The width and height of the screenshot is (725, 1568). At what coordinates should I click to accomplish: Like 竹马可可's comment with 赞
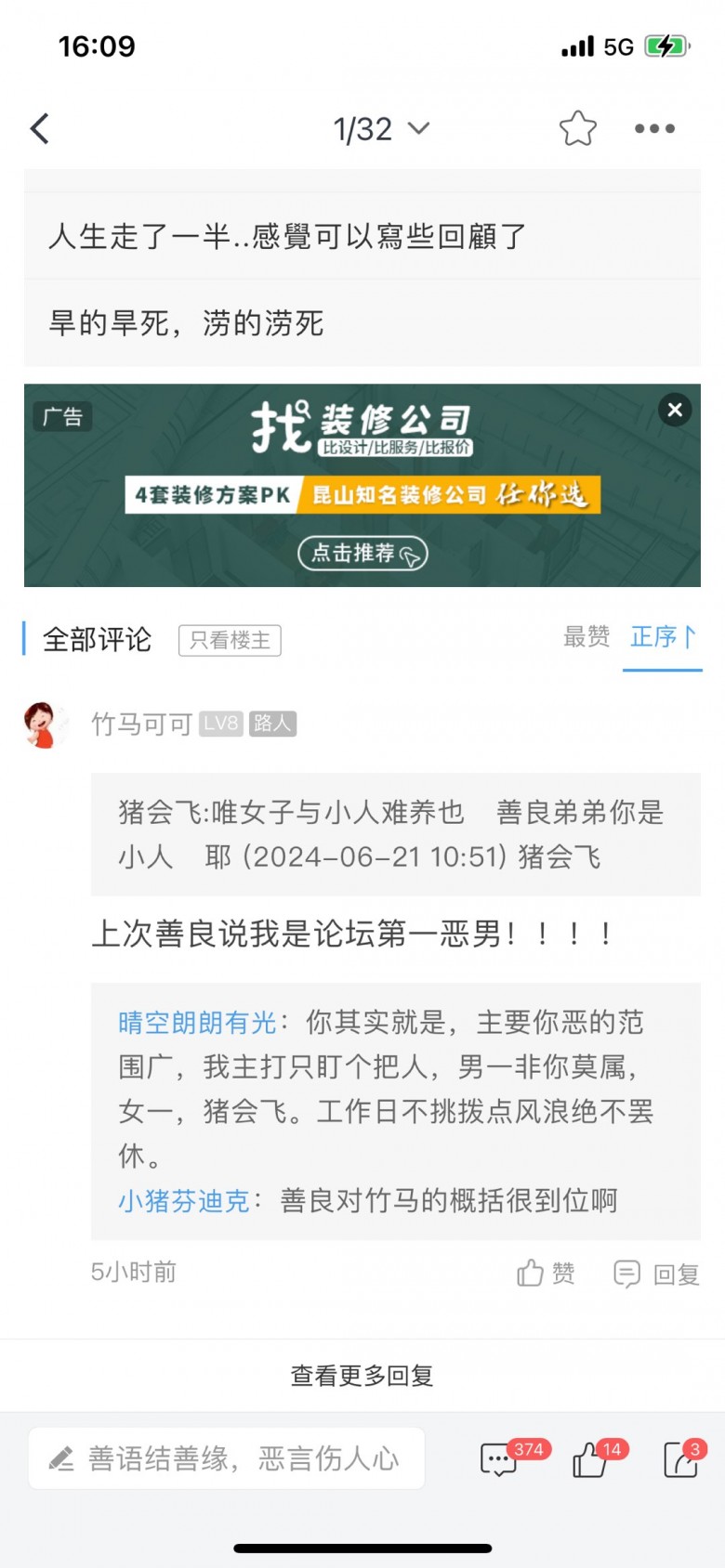coord(547,1273)
